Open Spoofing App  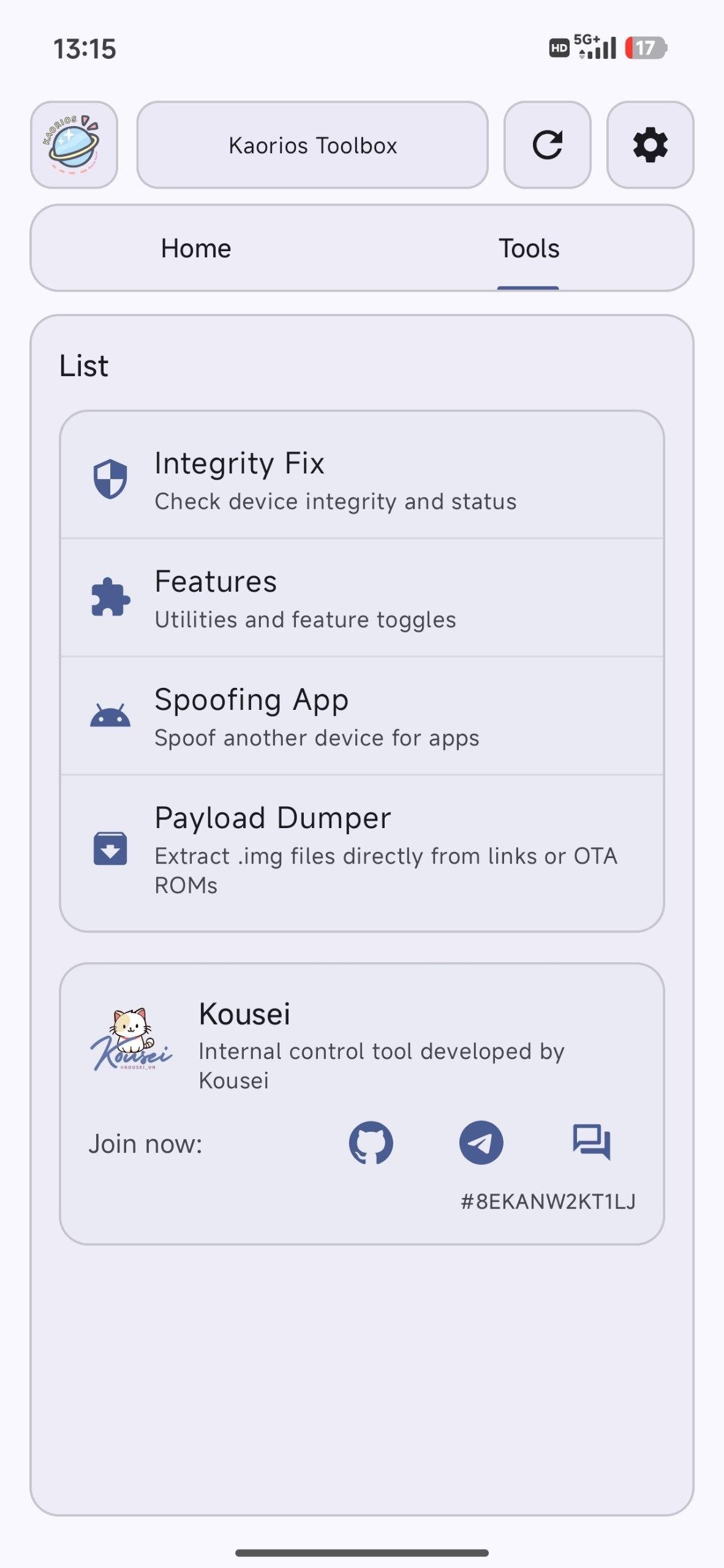pos(361,716)
